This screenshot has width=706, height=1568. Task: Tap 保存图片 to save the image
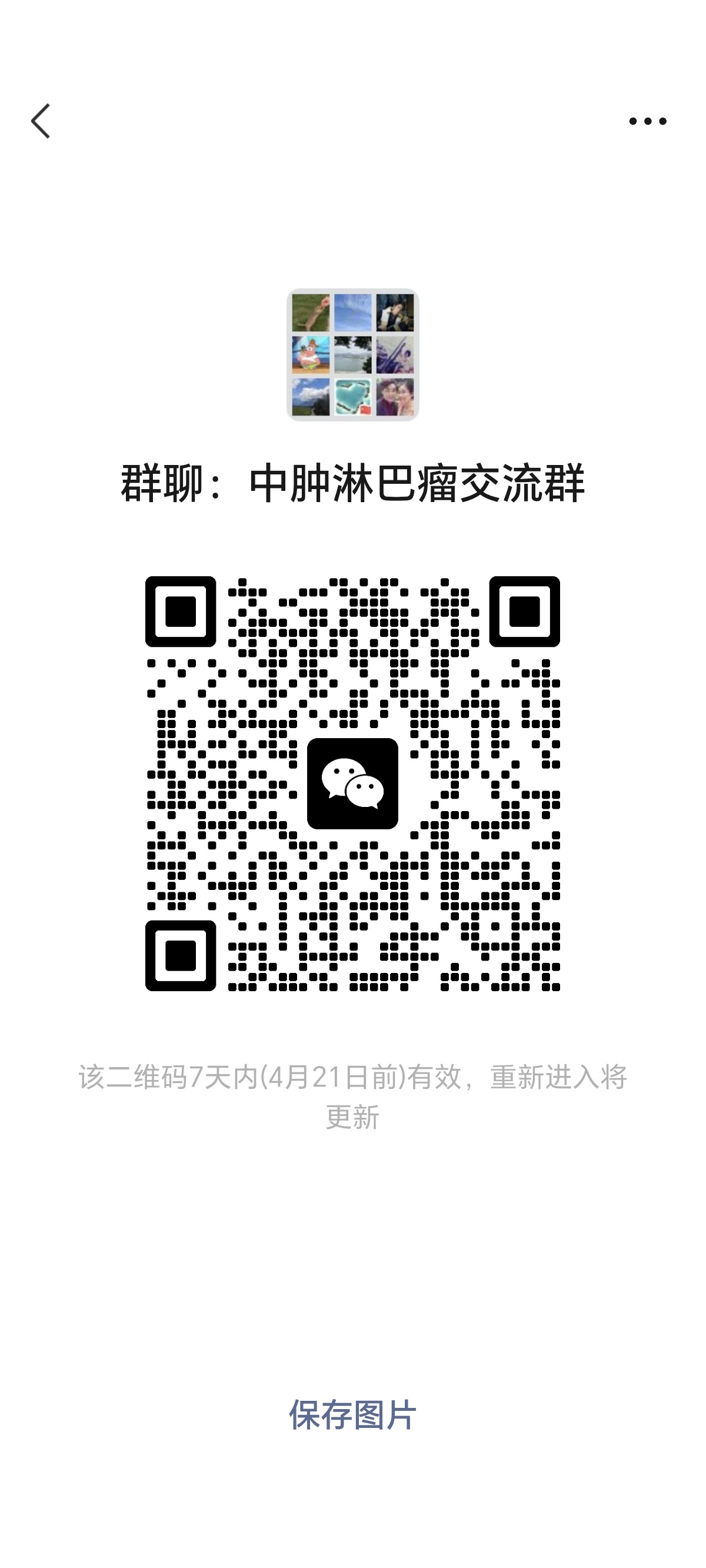352,1414
